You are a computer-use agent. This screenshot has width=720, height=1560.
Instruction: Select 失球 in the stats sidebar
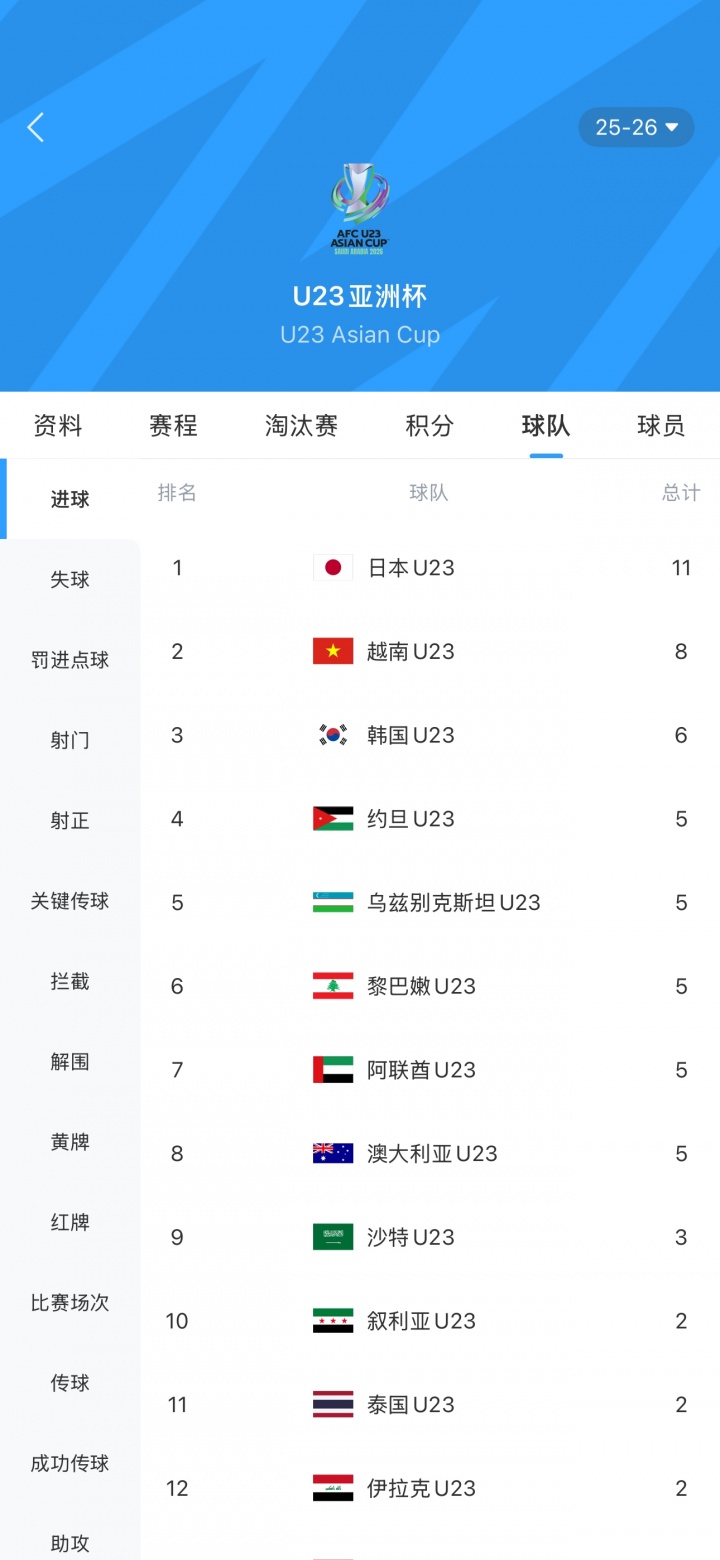point(70,580)
